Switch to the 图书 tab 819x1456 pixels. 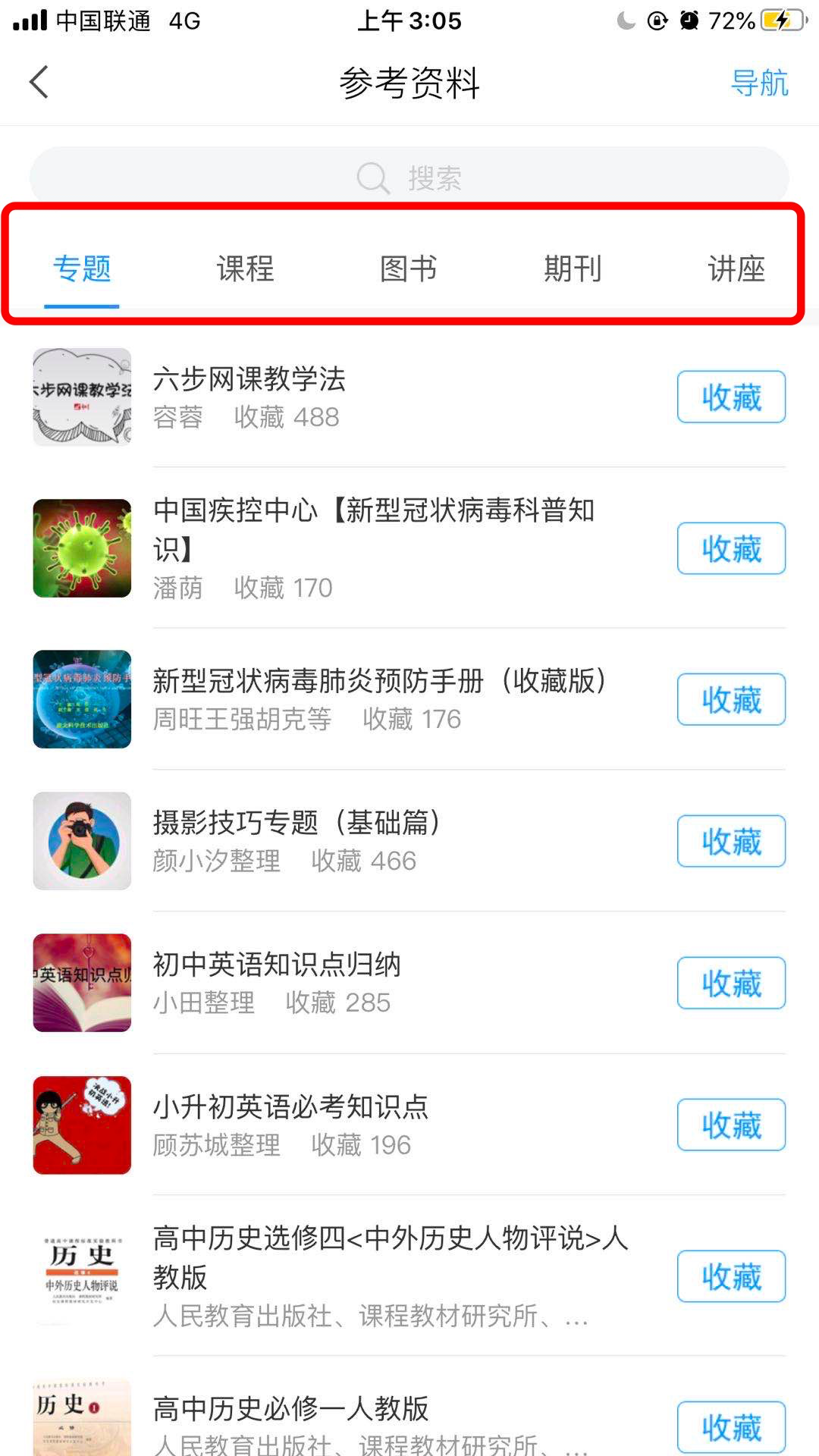point(409,268)
